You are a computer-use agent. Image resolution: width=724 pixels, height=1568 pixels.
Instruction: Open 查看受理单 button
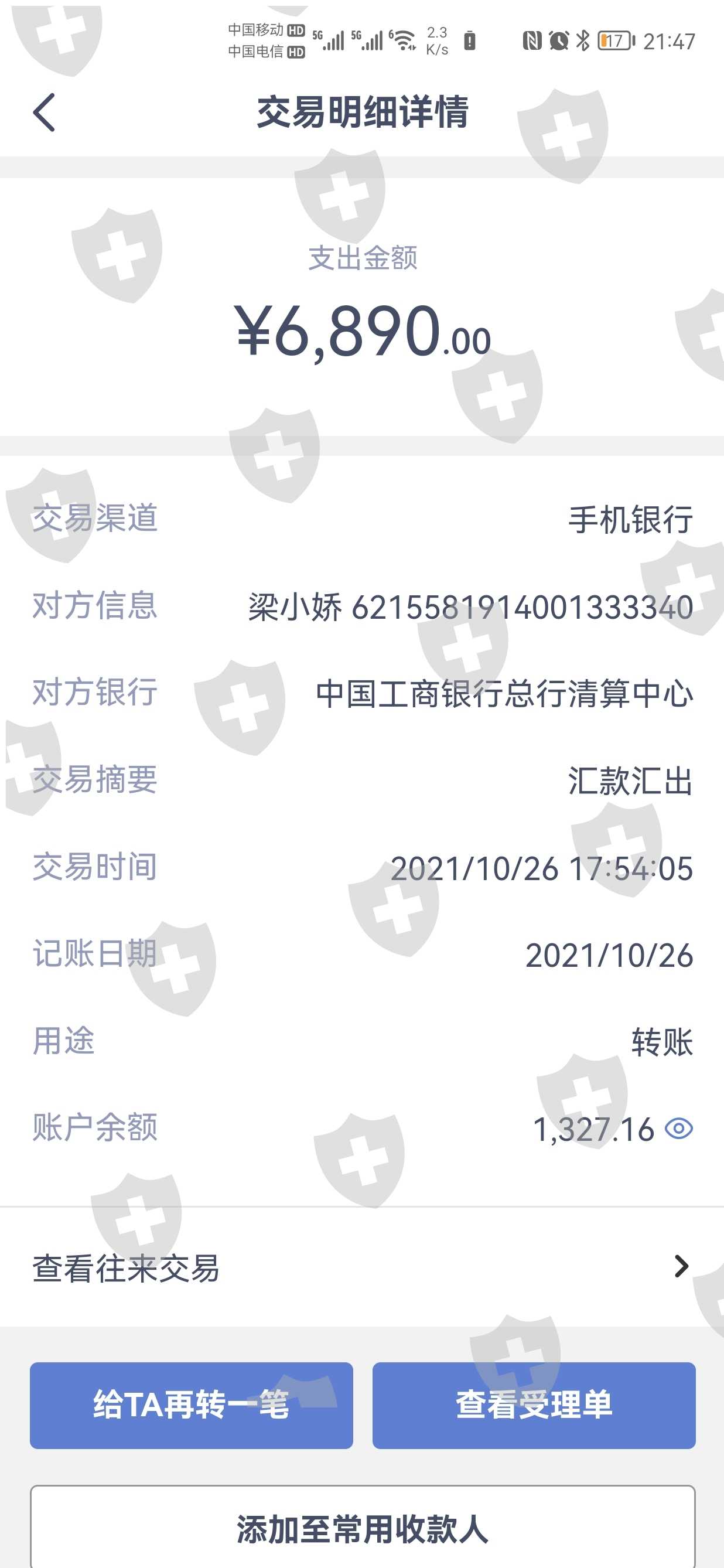point(534,1405)
